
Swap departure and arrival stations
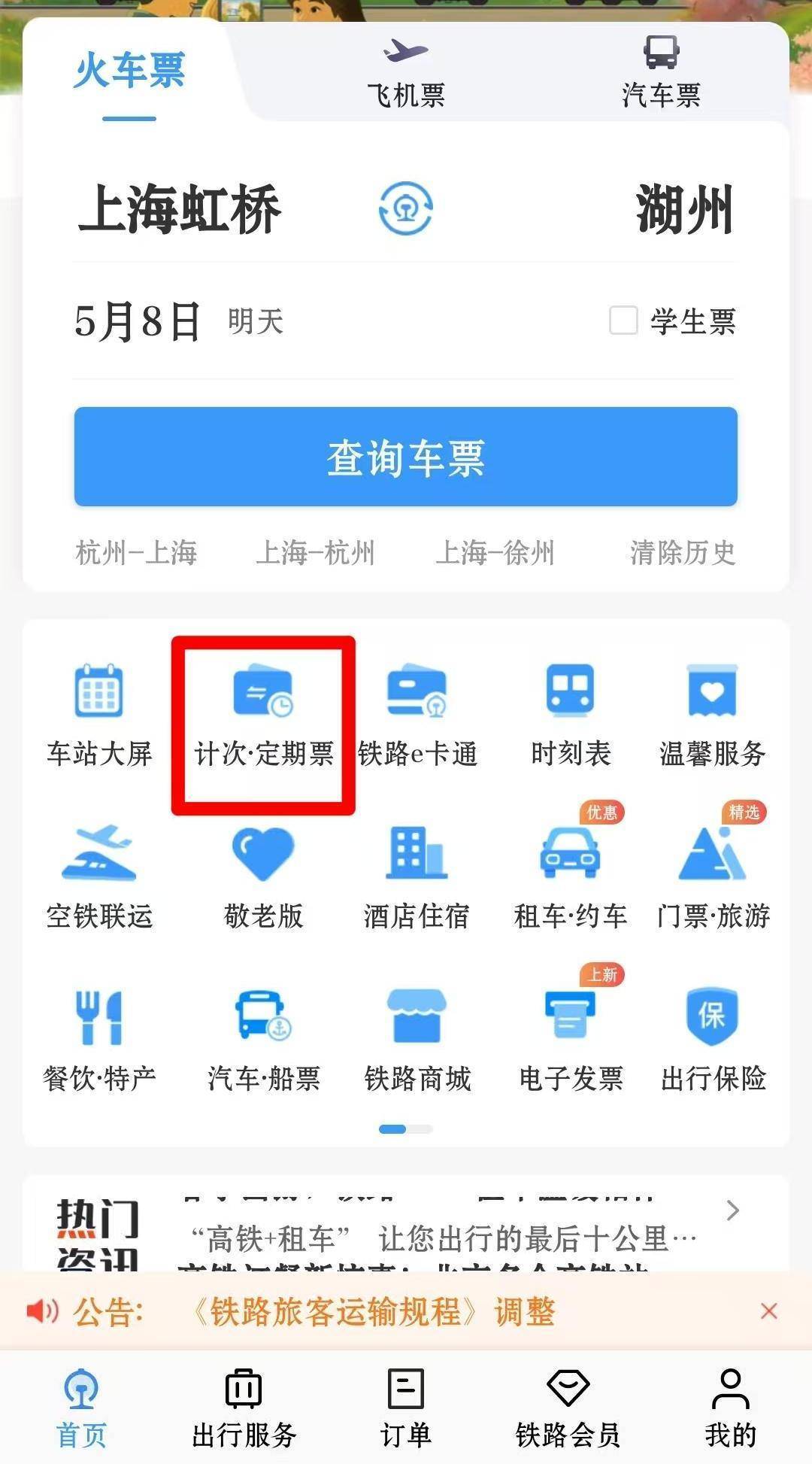tap(405, 208)
